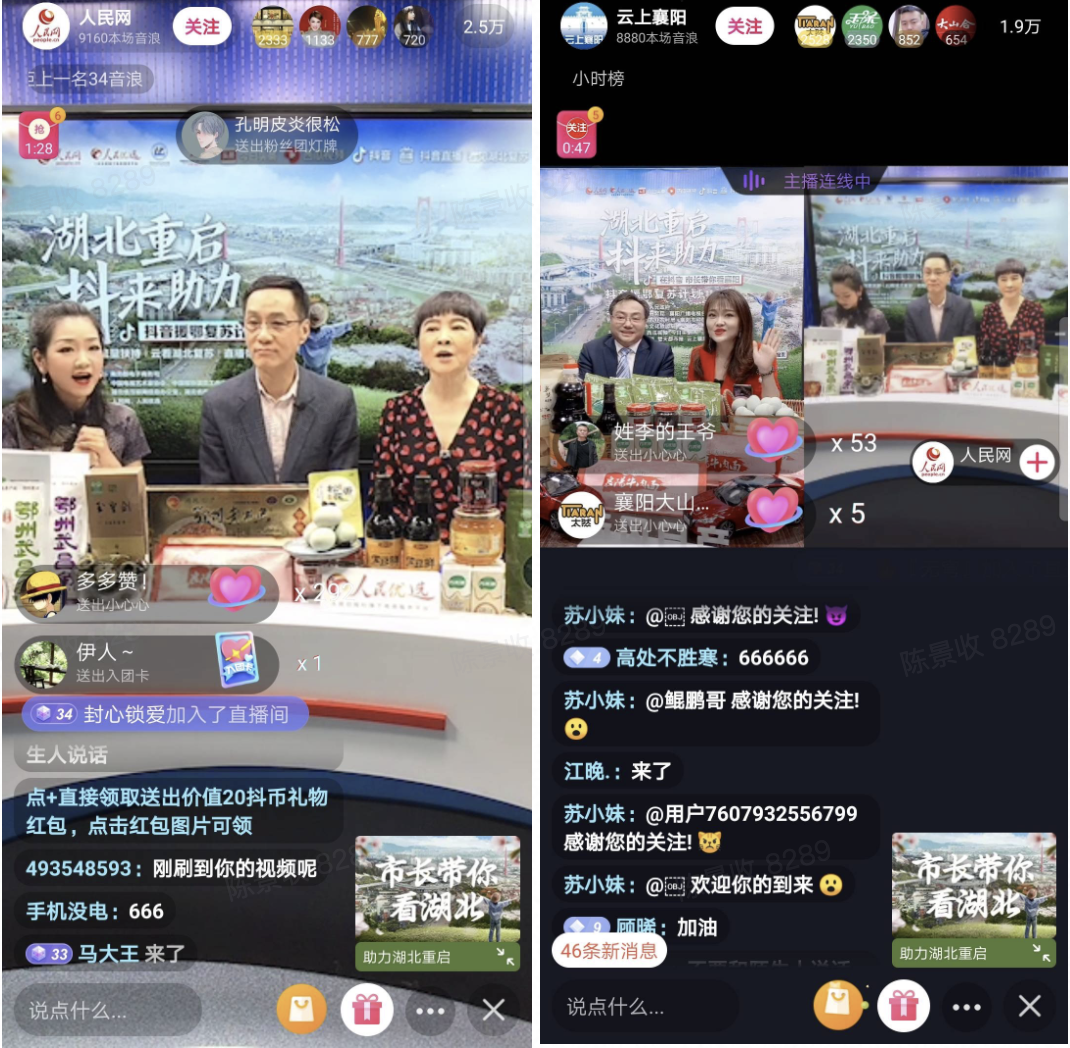The width and height of the screenshot is (1070, 1048).
Task: Send a gift in 云上襄阳 stream
Action: 903,1006
